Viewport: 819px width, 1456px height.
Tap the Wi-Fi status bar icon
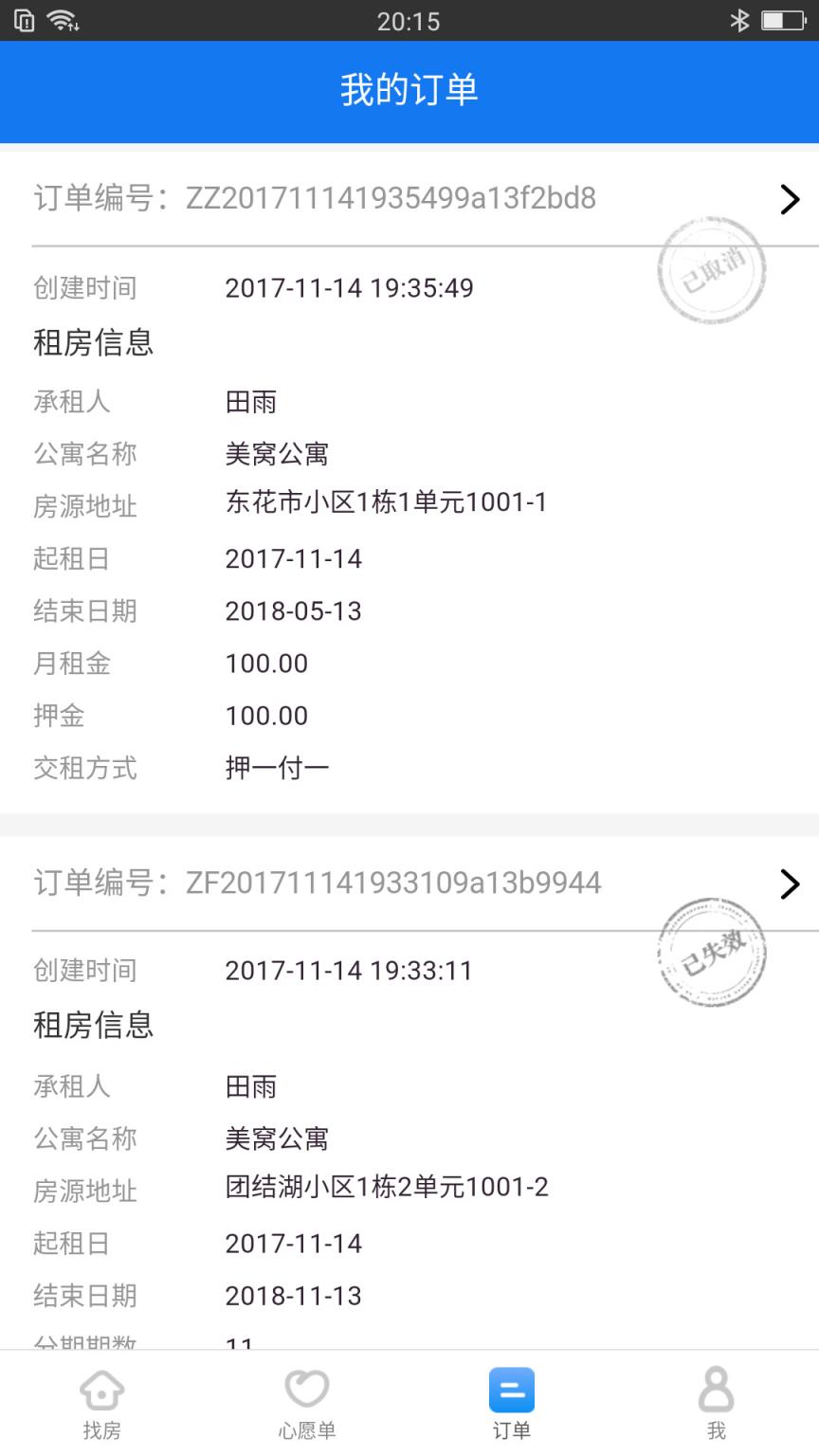pos(59,20)
